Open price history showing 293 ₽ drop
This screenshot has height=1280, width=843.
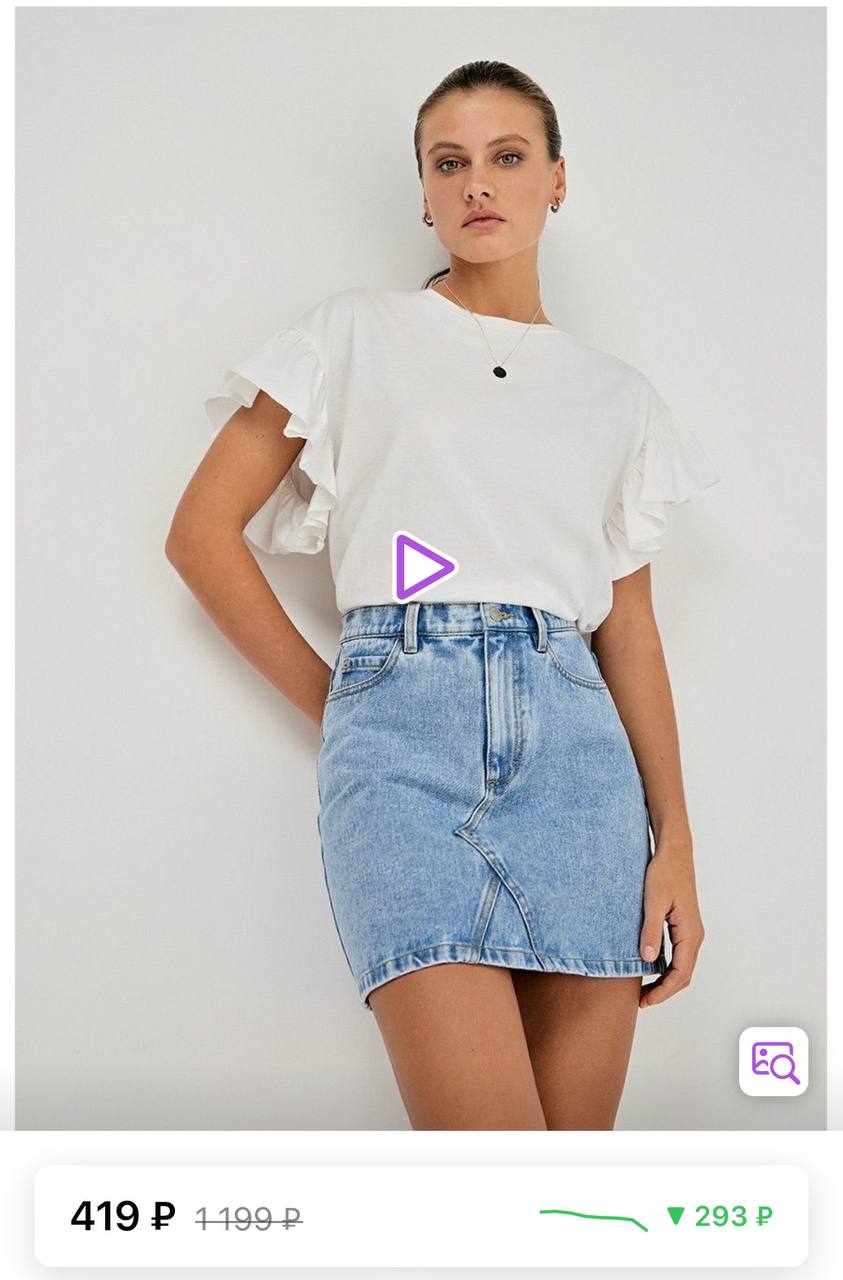tap(720, 1216)
